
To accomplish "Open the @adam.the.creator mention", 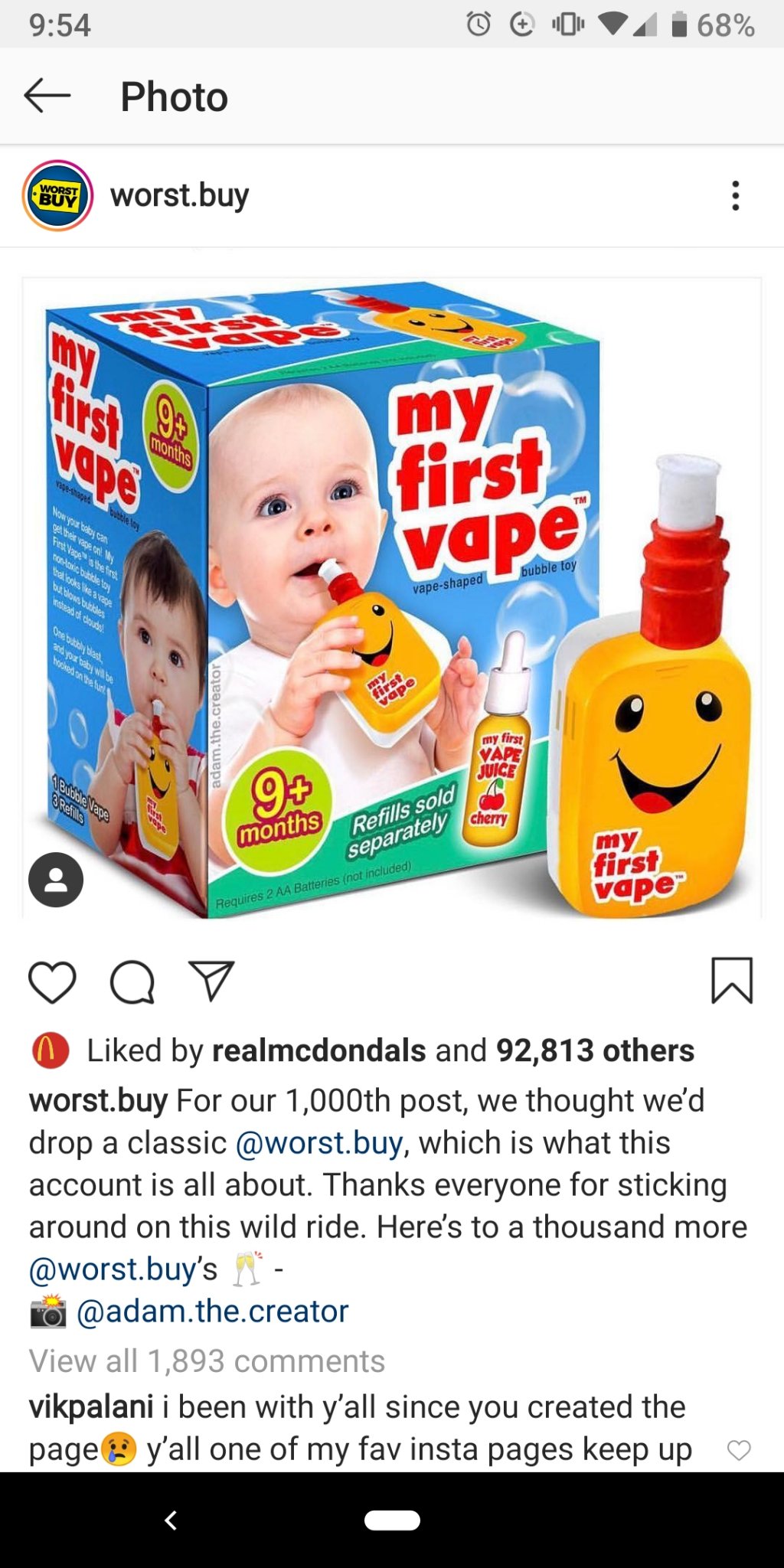I will coord(212,1312).
